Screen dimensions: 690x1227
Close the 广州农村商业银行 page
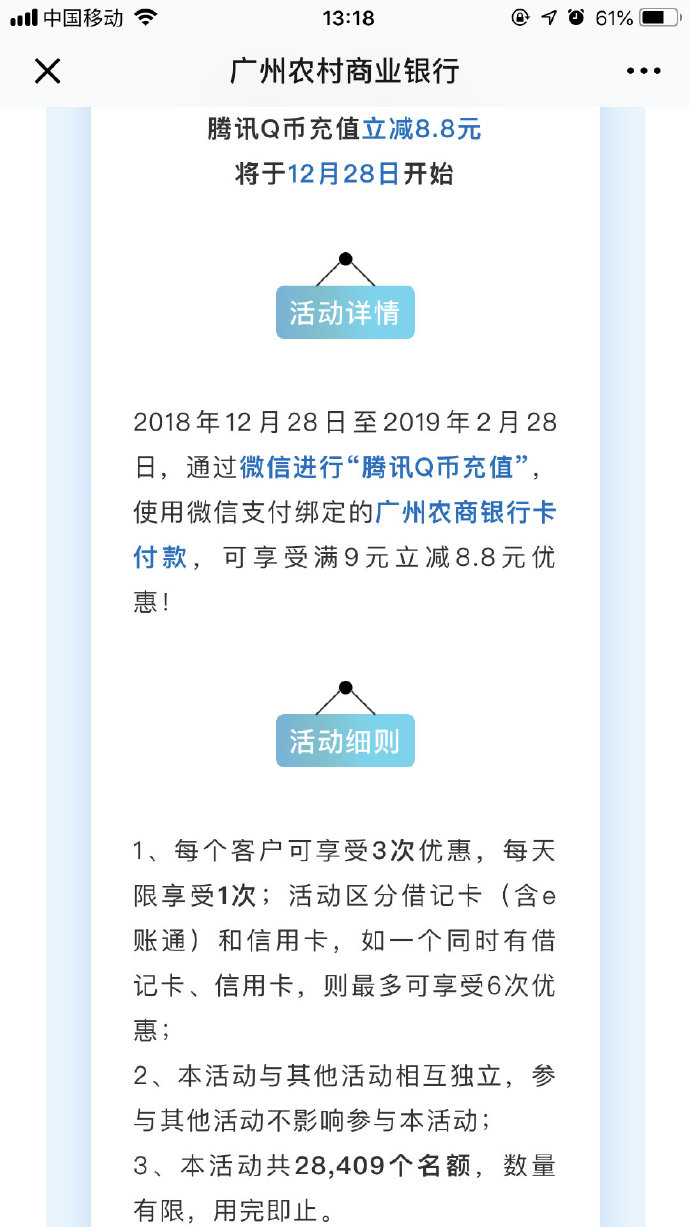coord(47,71)
